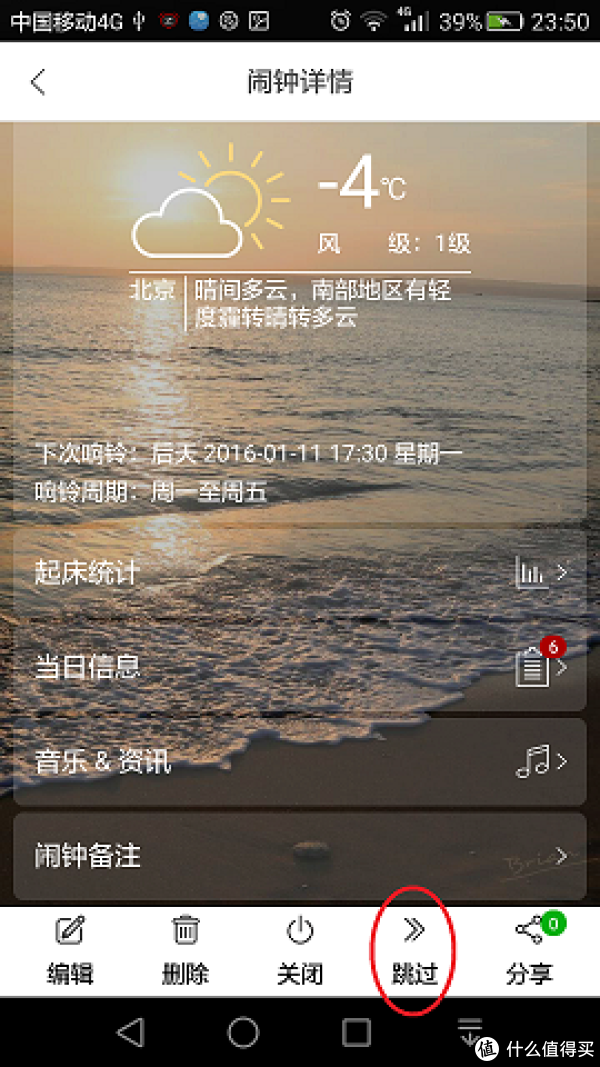This screenshot has width=600, height=1067.
Task: Skip next ring with 跳过
Action: (x=414, y=951)
